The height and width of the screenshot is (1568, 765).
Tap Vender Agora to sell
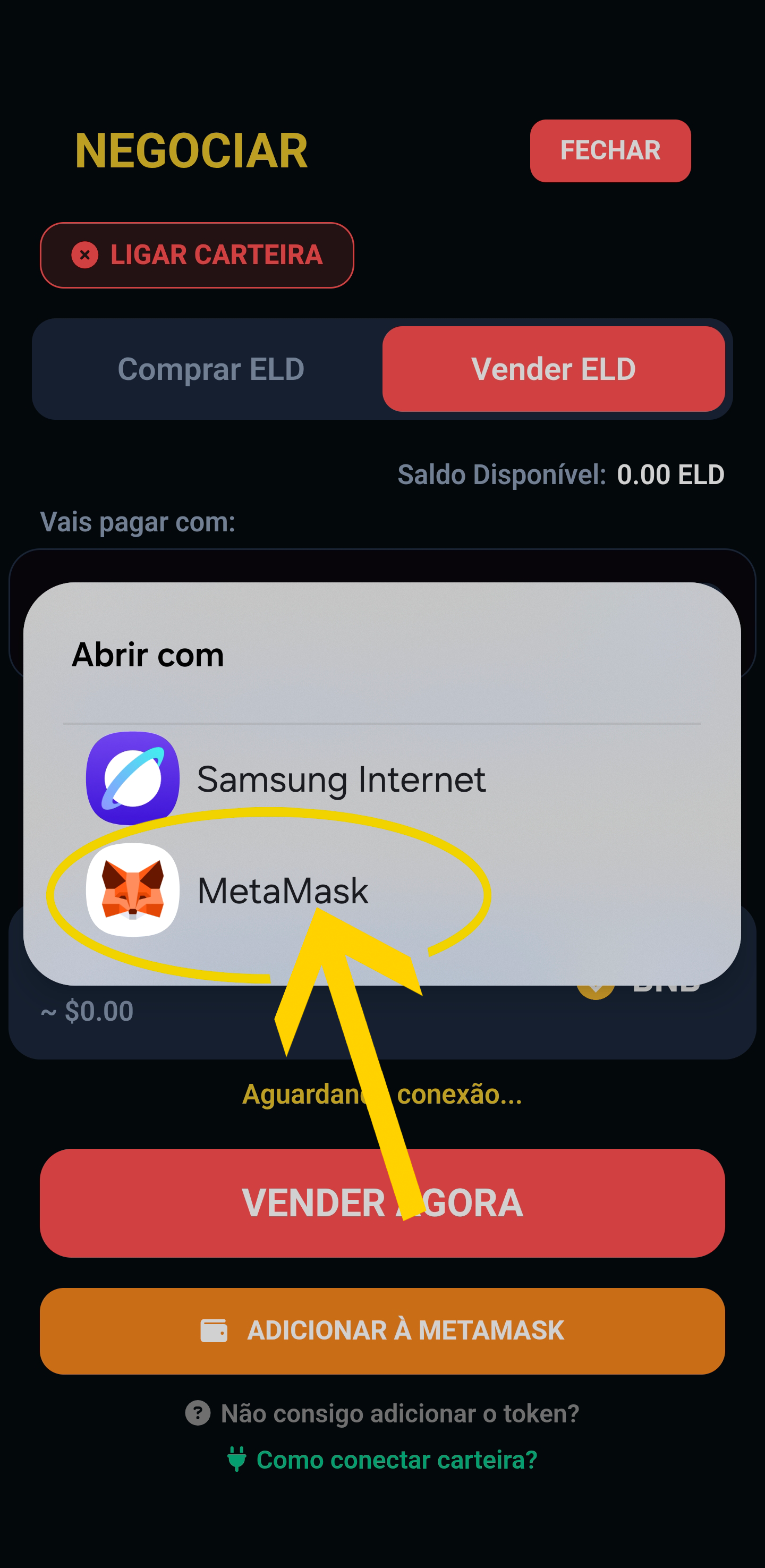tap(382, 1203)
